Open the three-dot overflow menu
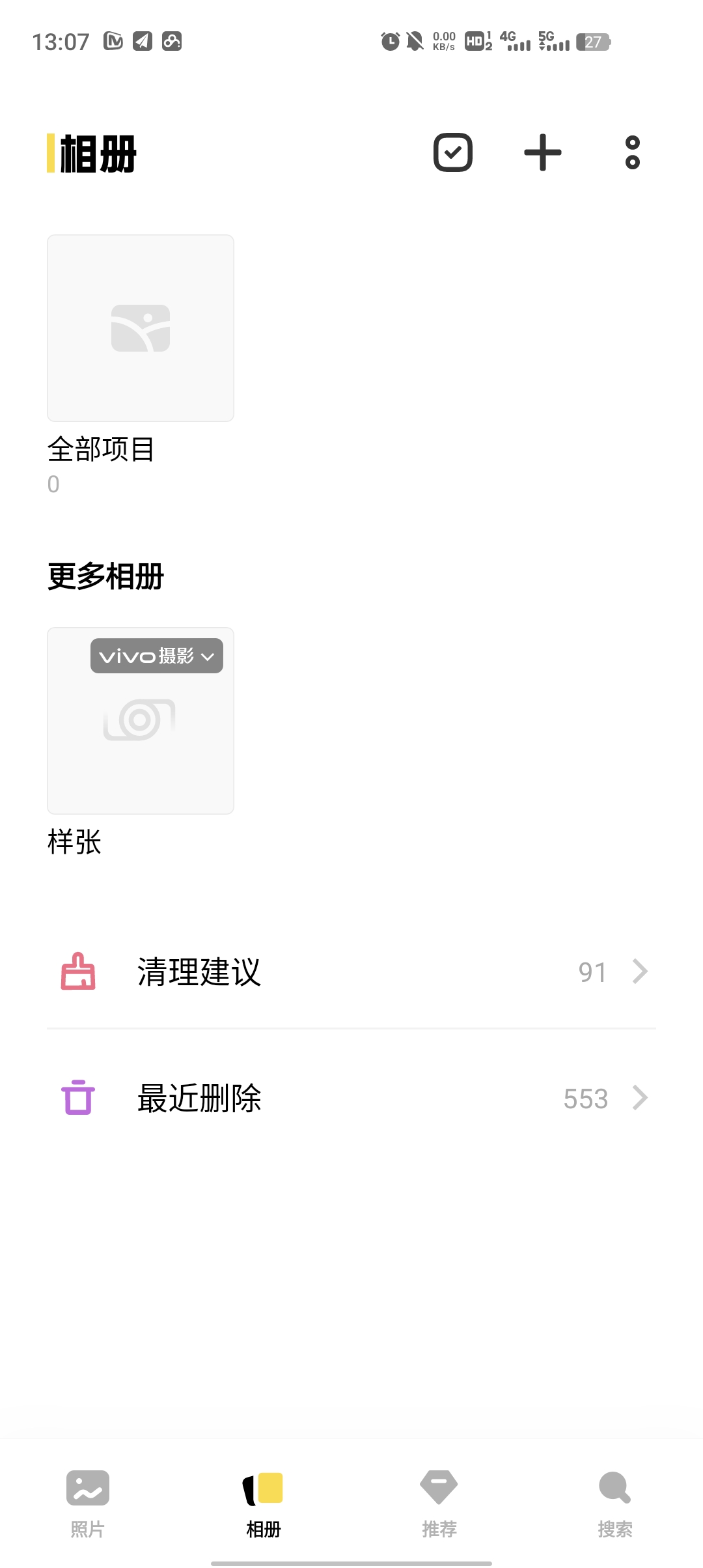703x1568 pixels. tap(631, 151)
